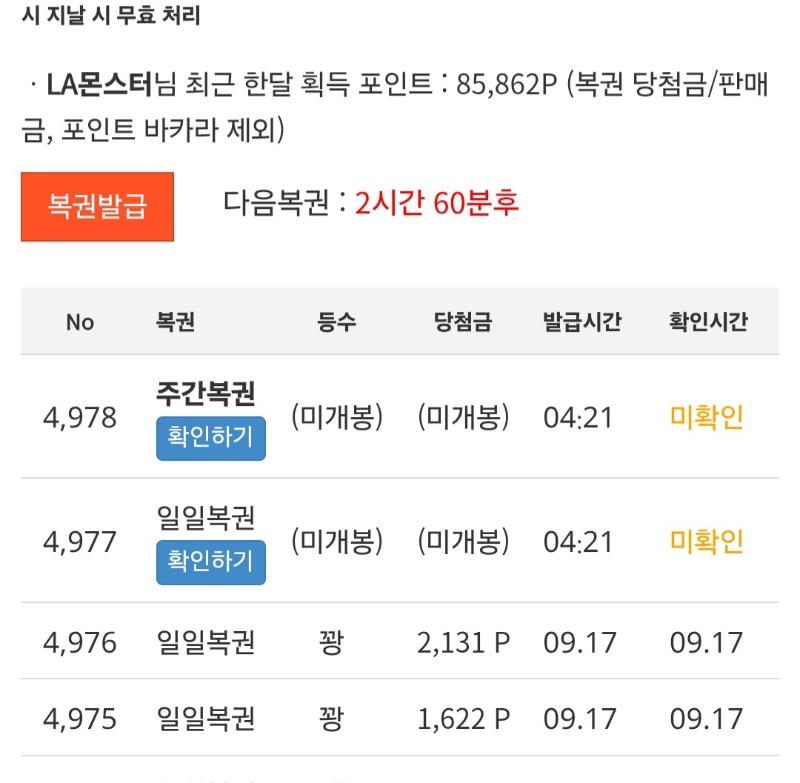Tap 확인하기 under 일일복권 ticket 4,977

coord(211,562)
